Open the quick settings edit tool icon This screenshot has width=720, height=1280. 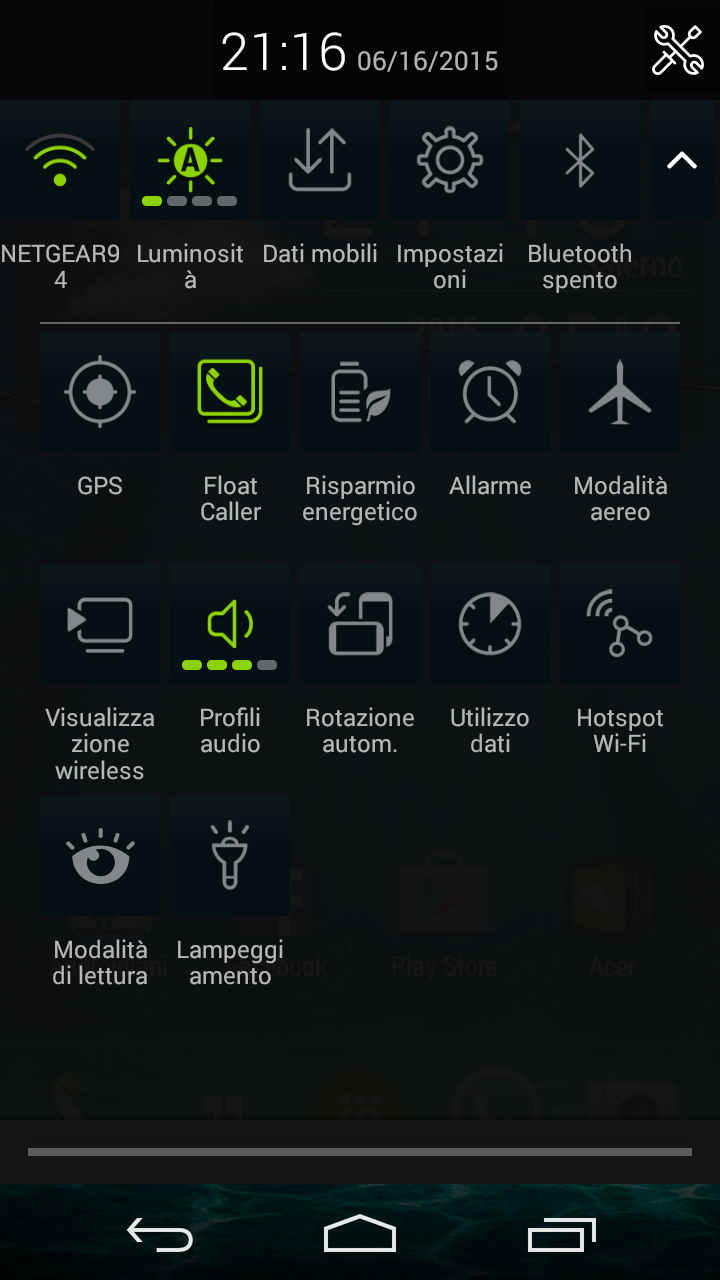pos(678,50)
